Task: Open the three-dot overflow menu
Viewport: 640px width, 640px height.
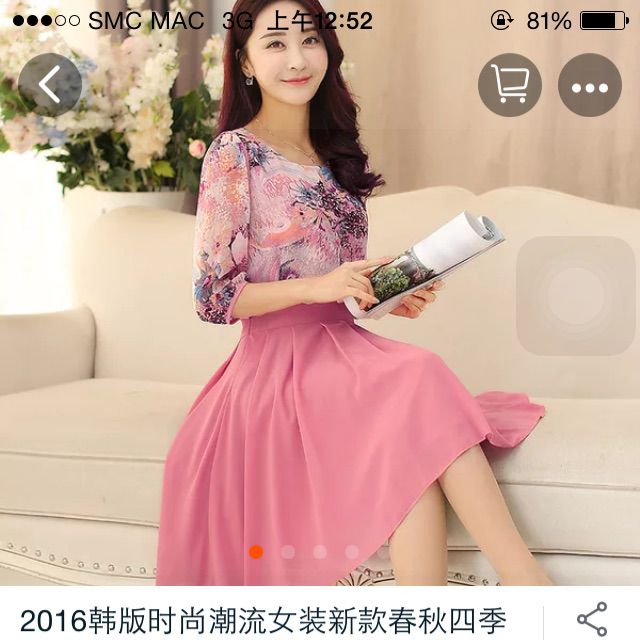Action: click(x=590, y=86)
